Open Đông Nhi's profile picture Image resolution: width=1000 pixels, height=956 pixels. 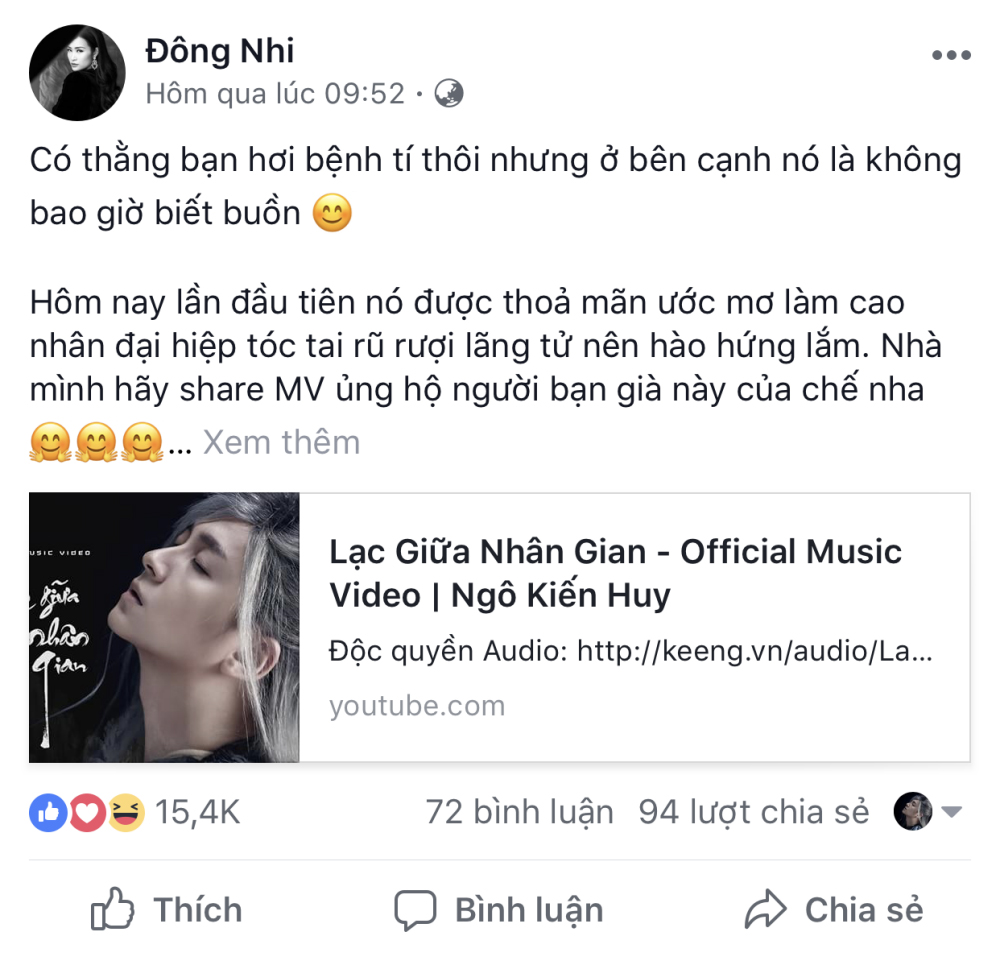click(x=77, y=73)
